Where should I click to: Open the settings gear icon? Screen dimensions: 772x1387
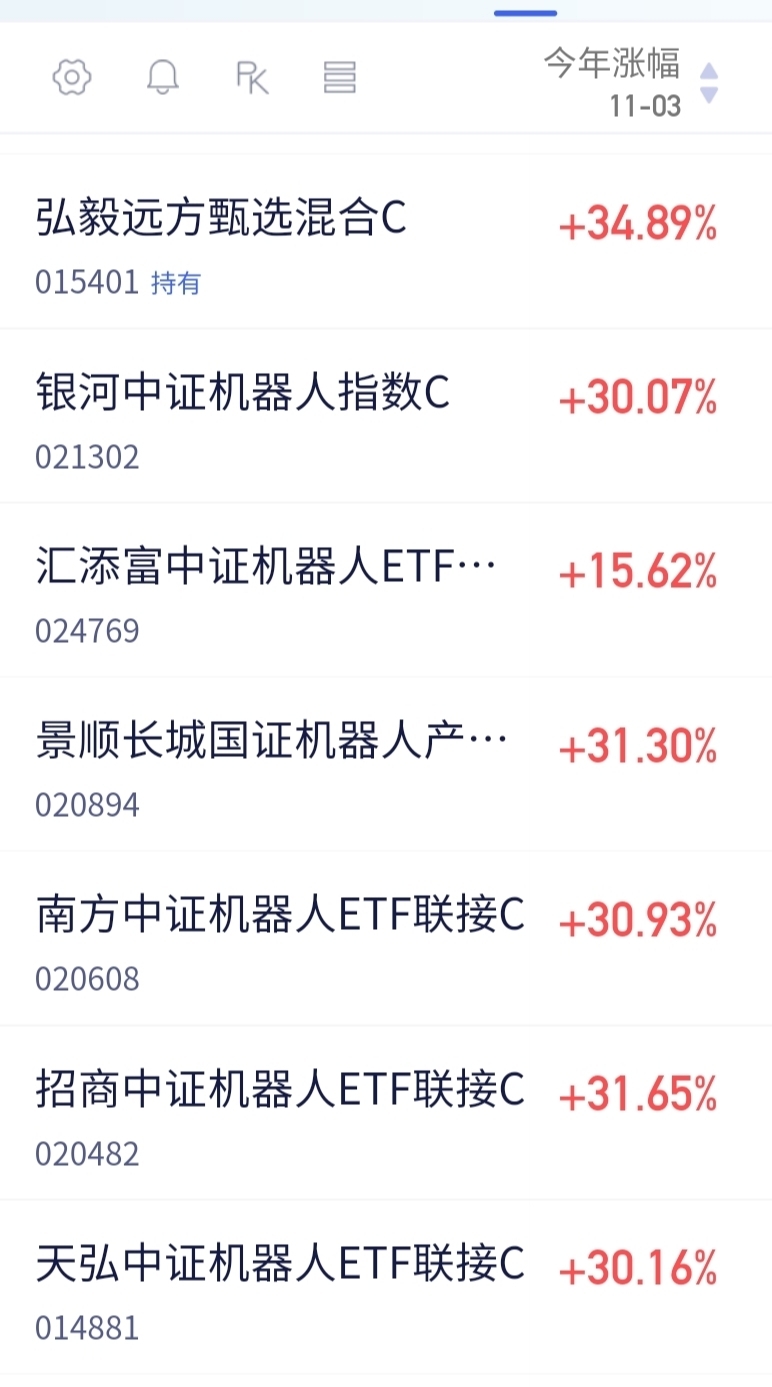click(72, 77)
